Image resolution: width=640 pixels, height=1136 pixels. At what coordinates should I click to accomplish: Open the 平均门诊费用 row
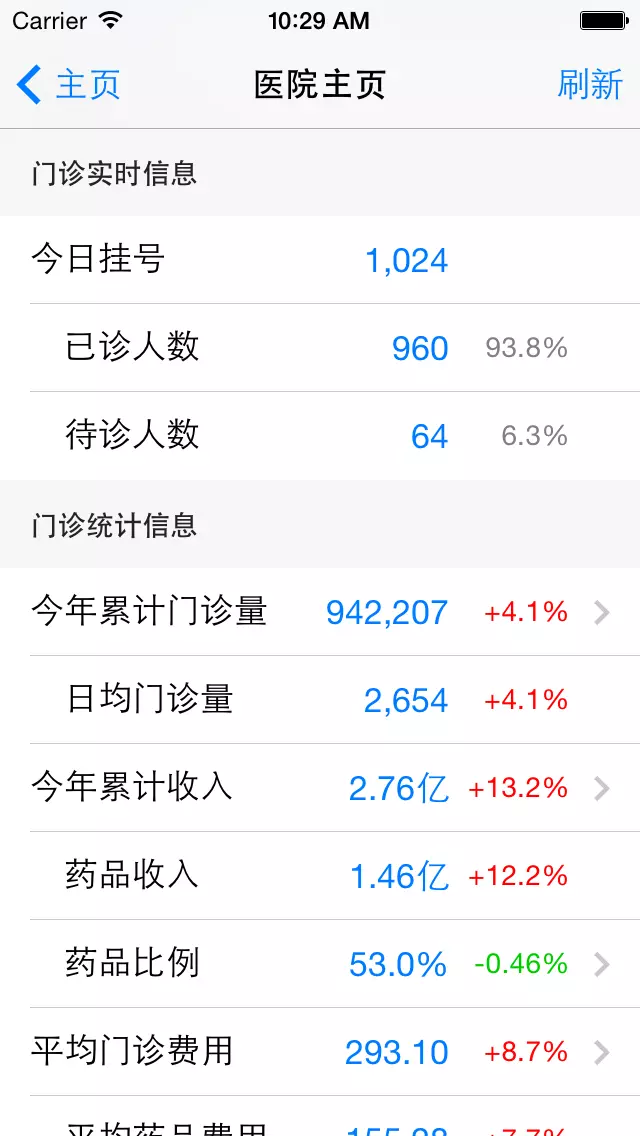[x=320, y=1051]
